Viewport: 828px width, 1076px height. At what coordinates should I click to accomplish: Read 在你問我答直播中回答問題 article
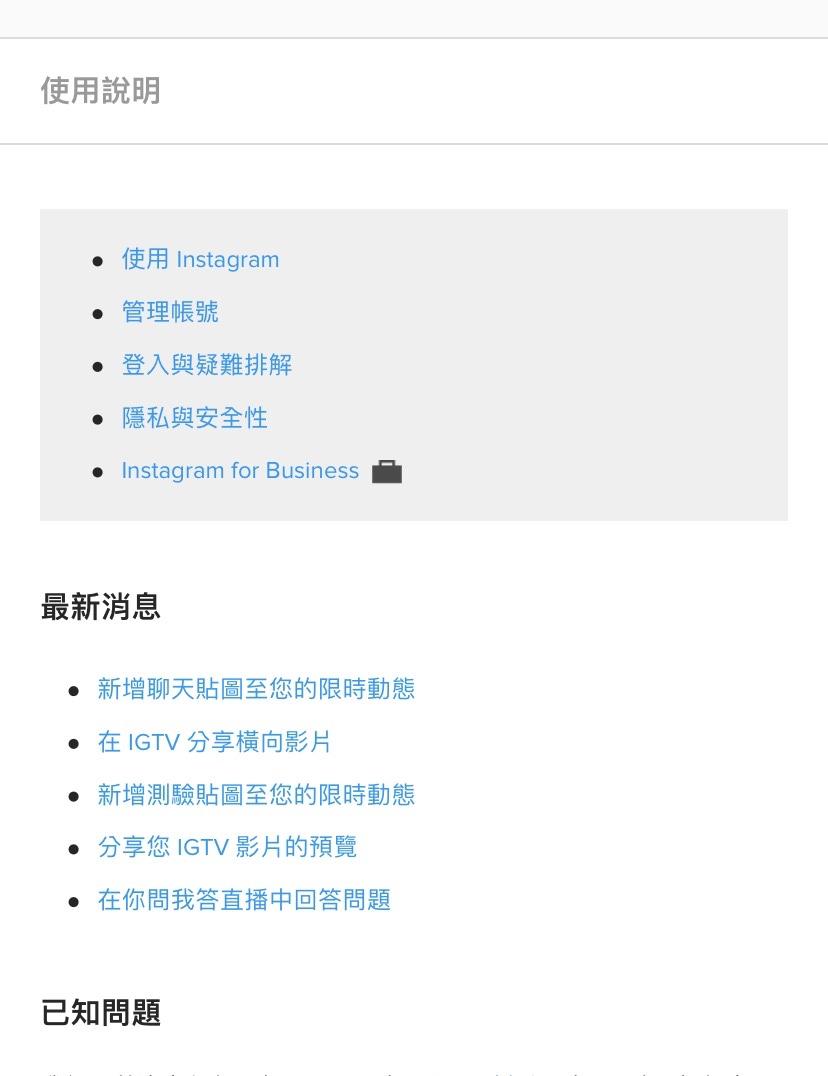(x=244, y=900)
